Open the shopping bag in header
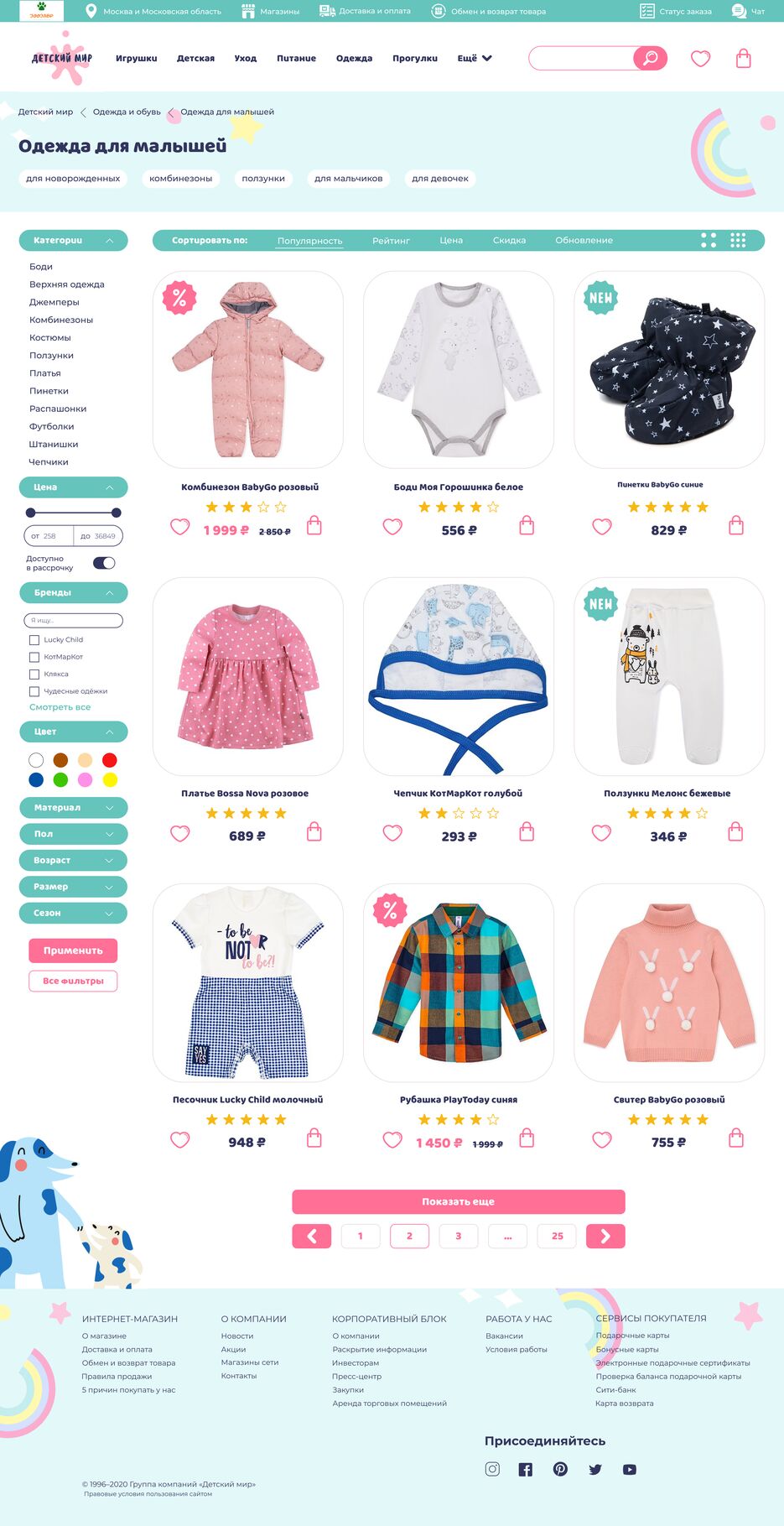The height and width of the screenshot is (1526, 784). click(743, 59)
